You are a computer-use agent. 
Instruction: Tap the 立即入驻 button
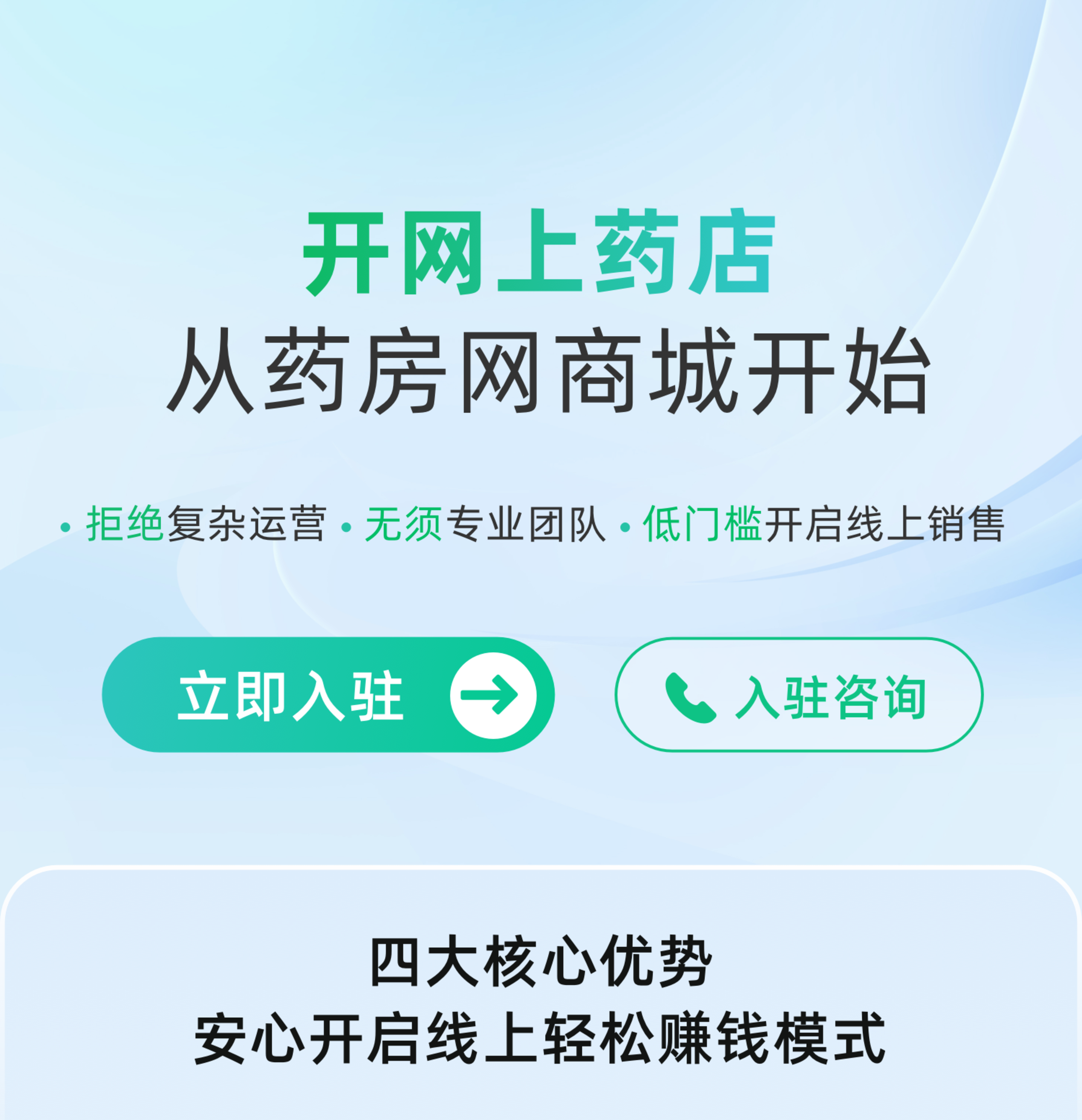(x=328, y=694)
